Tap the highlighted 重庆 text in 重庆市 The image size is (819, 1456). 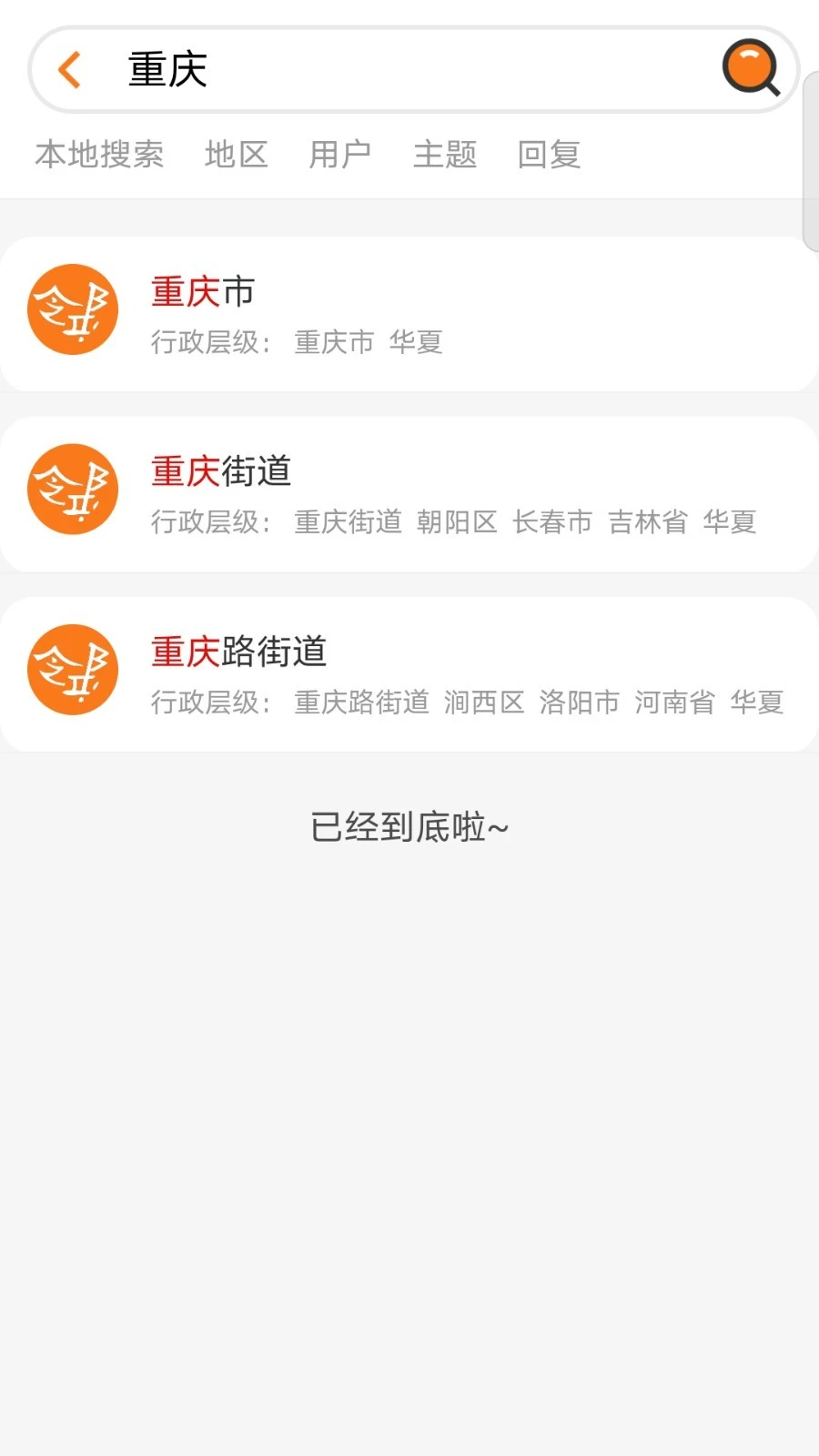[185, 291]
